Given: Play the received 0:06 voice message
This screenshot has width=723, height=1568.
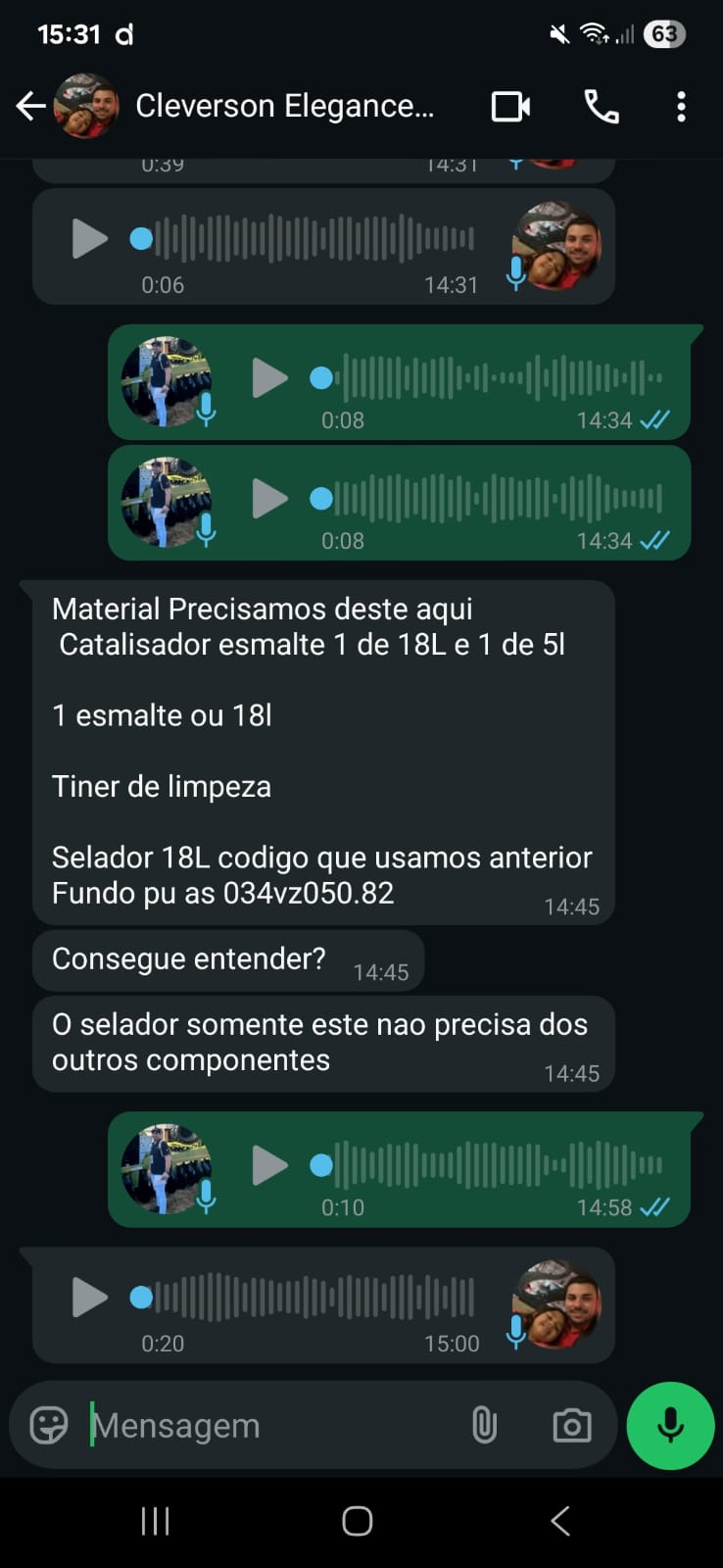Looking at the screenshot, I should (89, 238).
